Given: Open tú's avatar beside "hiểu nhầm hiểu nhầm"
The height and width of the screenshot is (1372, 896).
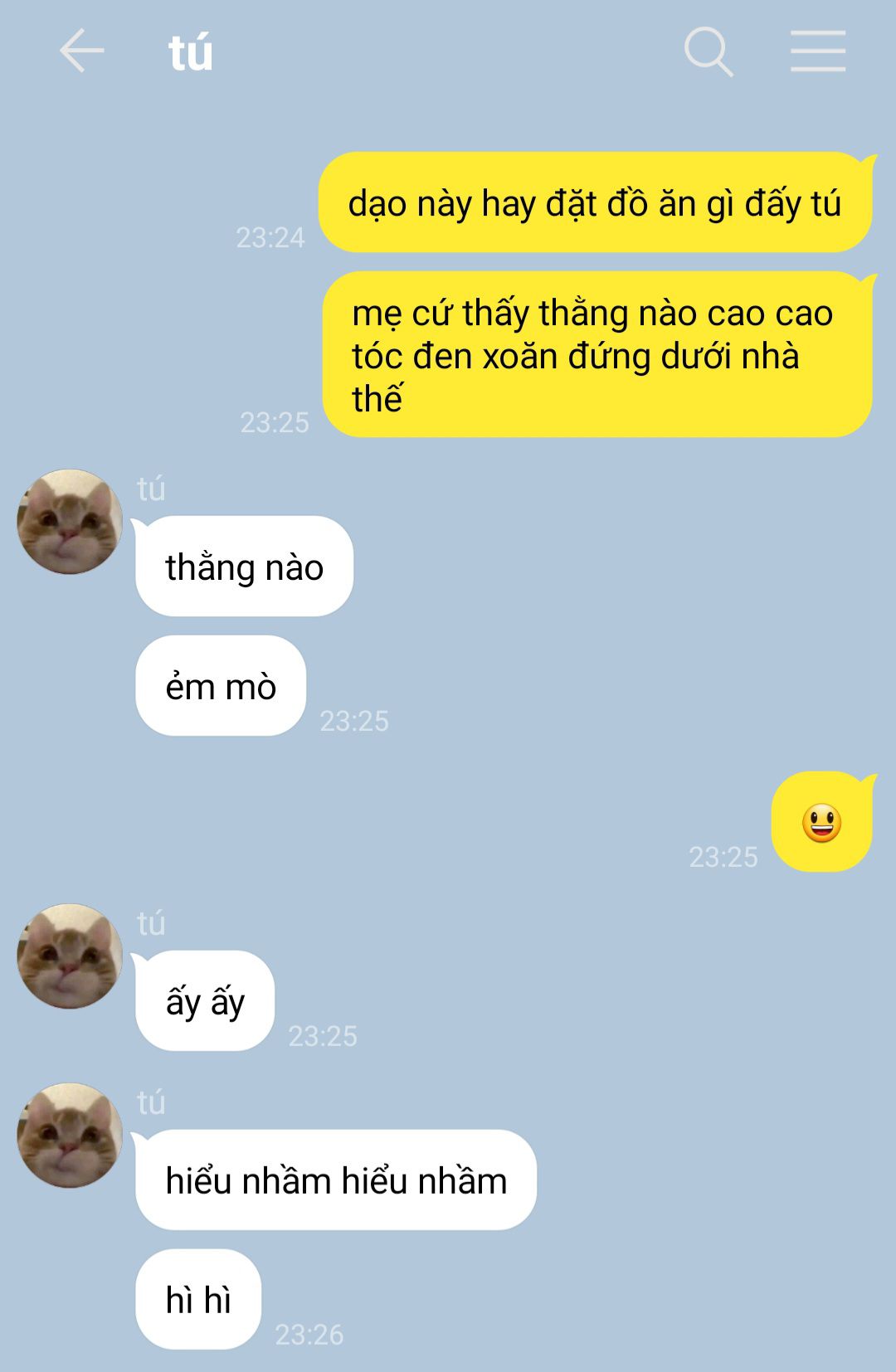Looking at the screenshot, I should tap(71, 1136).
